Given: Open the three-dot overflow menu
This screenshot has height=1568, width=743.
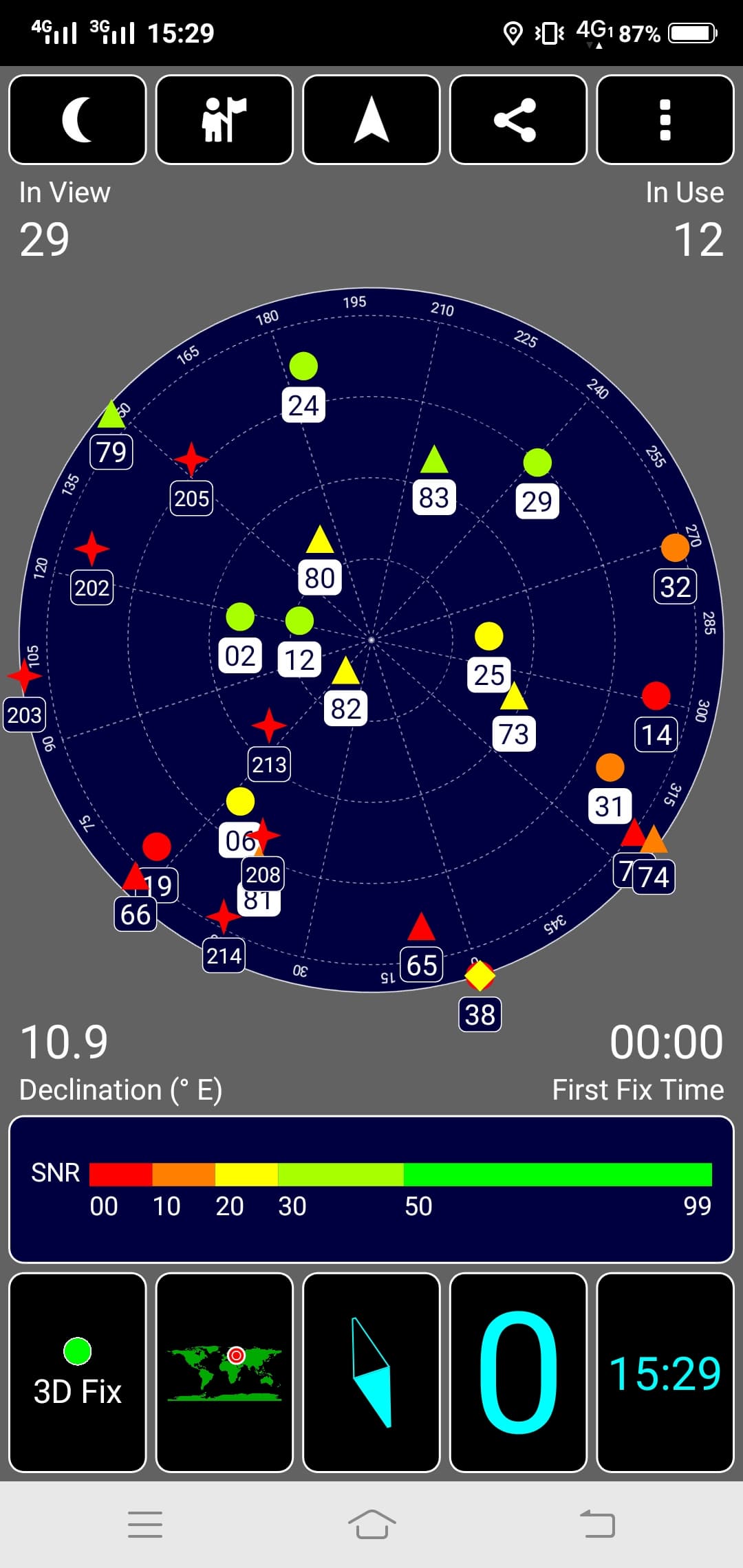Looking at the screenshot, I should tap(665, 120).
